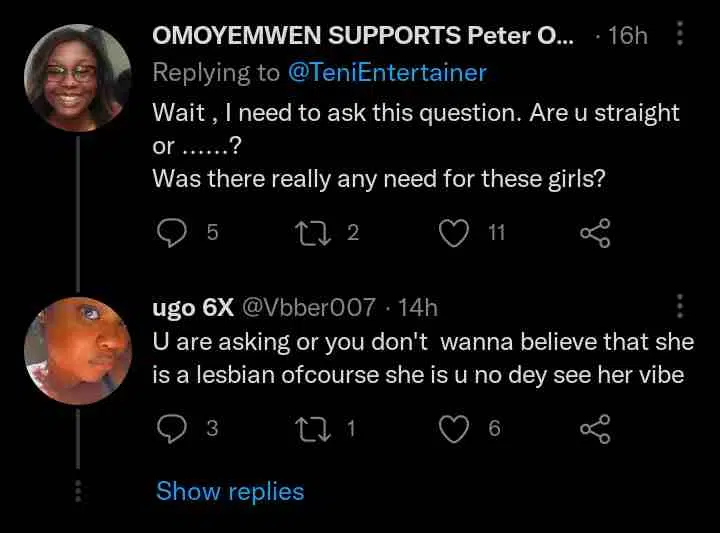Reply to OMOYEMWEN's tweet

click(x=173, y=233)
